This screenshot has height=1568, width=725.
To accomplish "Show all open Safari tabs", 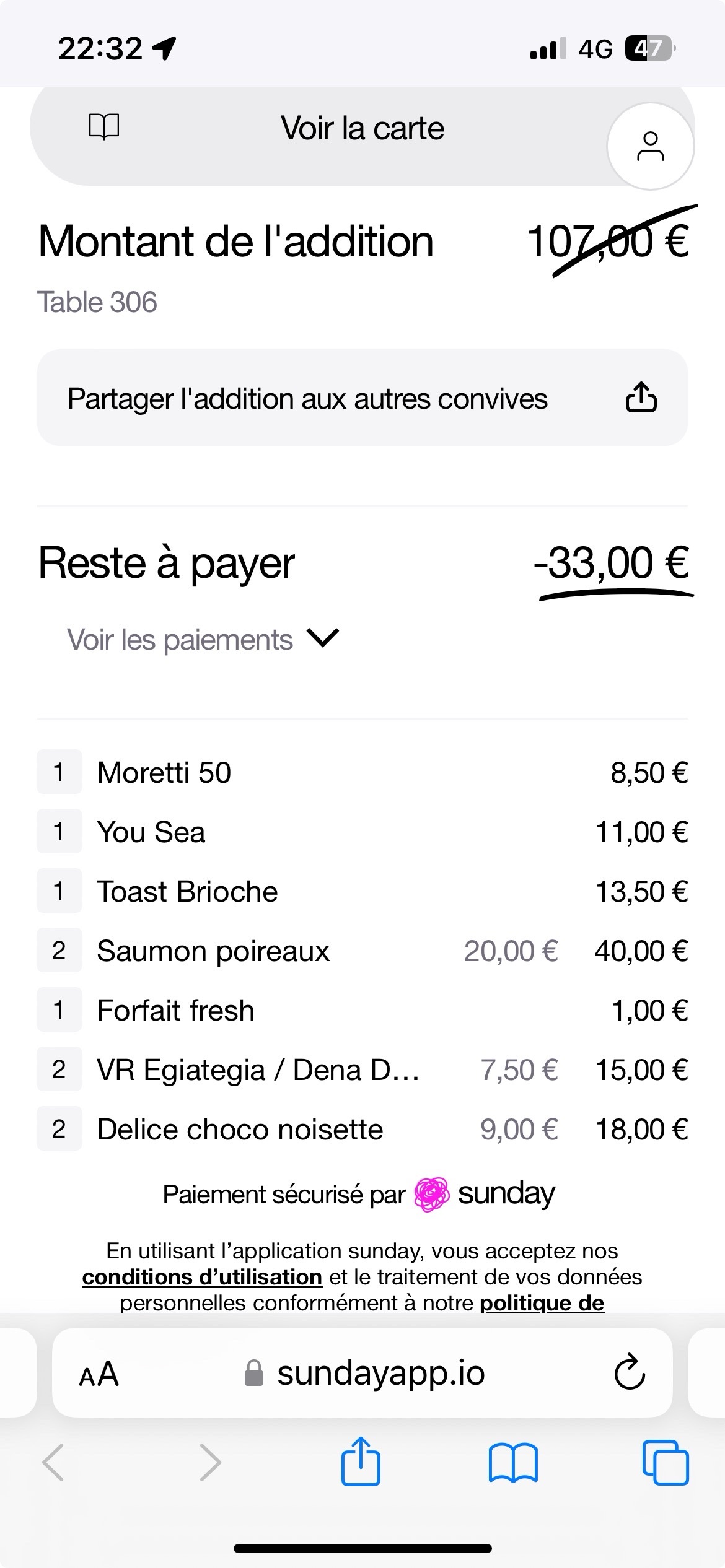I will [666, 1463].
